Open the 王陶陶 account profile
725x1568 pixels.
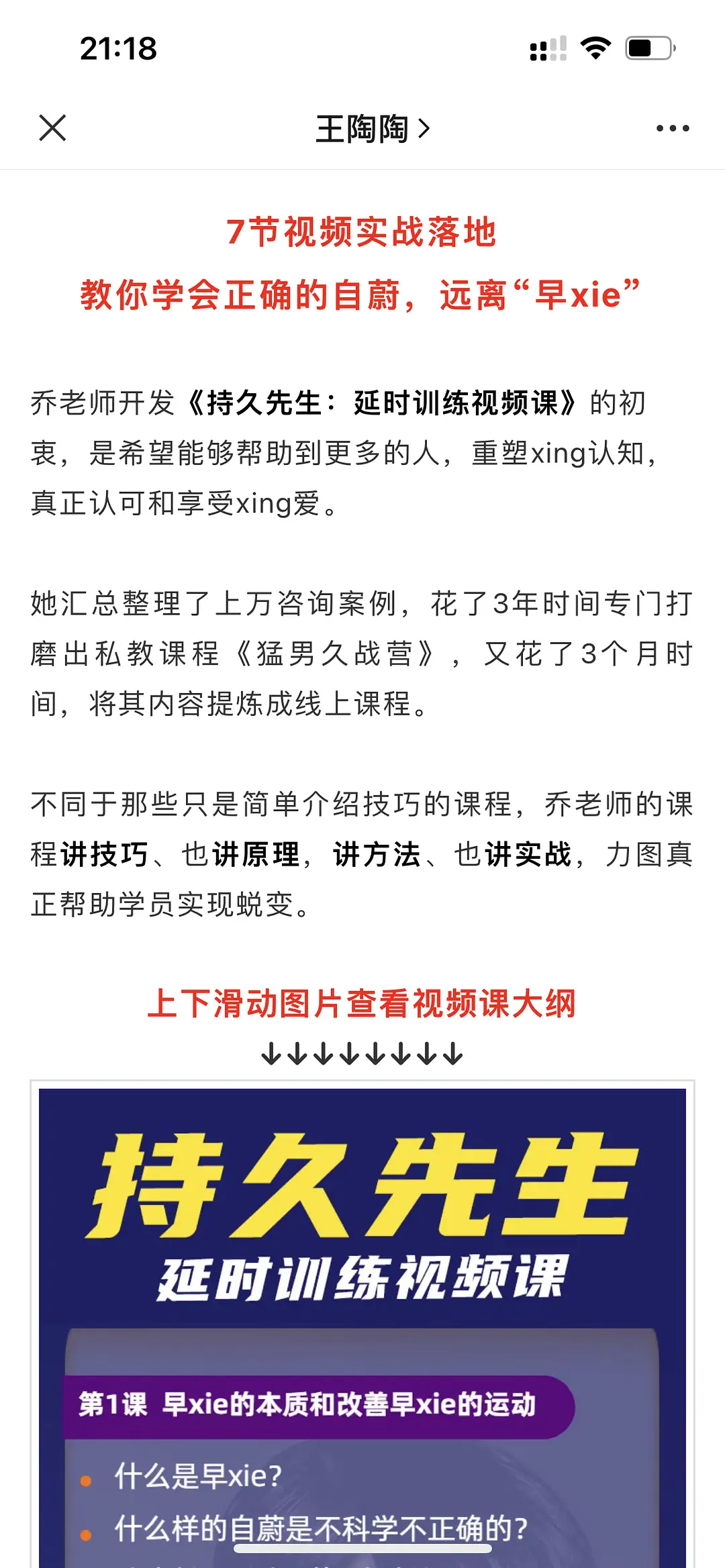point(372,128)
